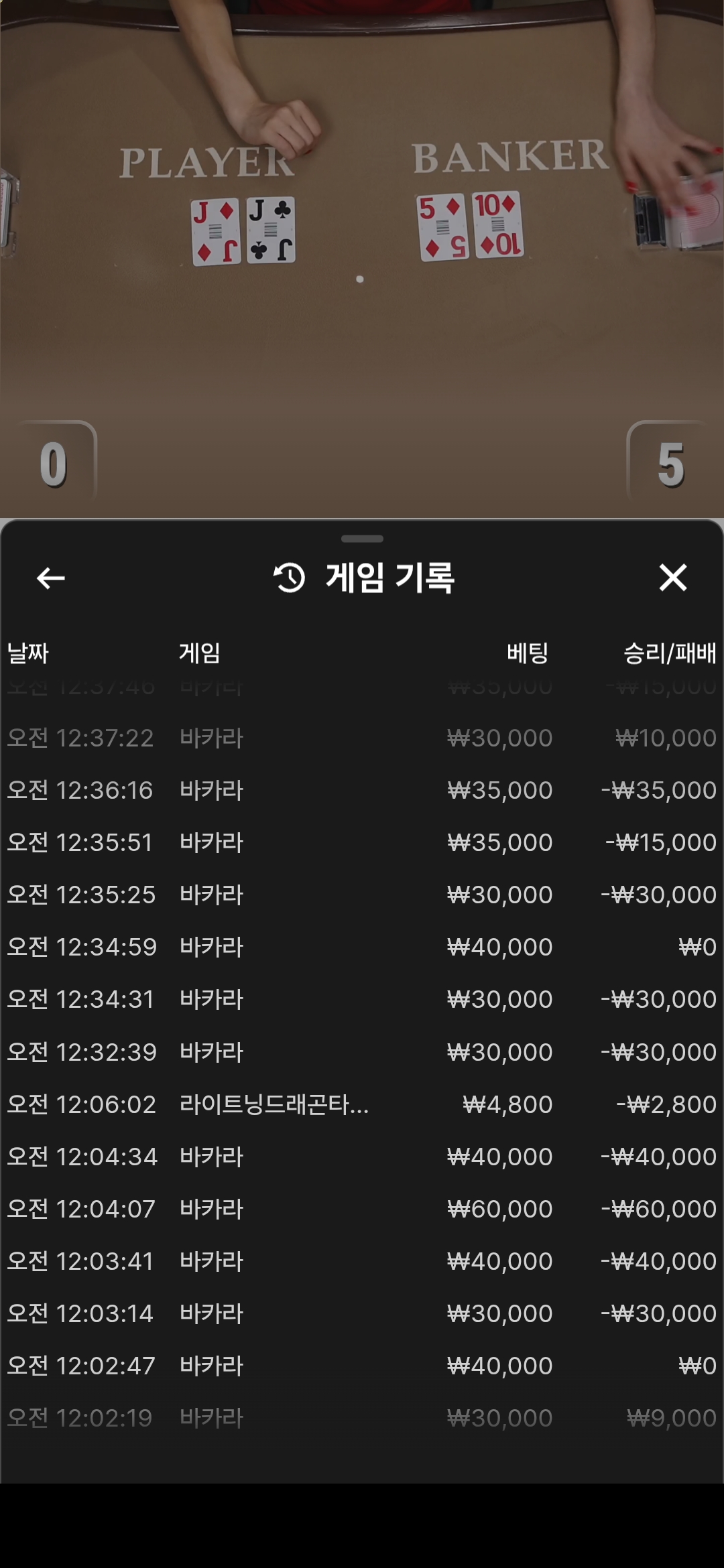Go back from the game history panel
The image size is (724, 1568).
(51, 578)
